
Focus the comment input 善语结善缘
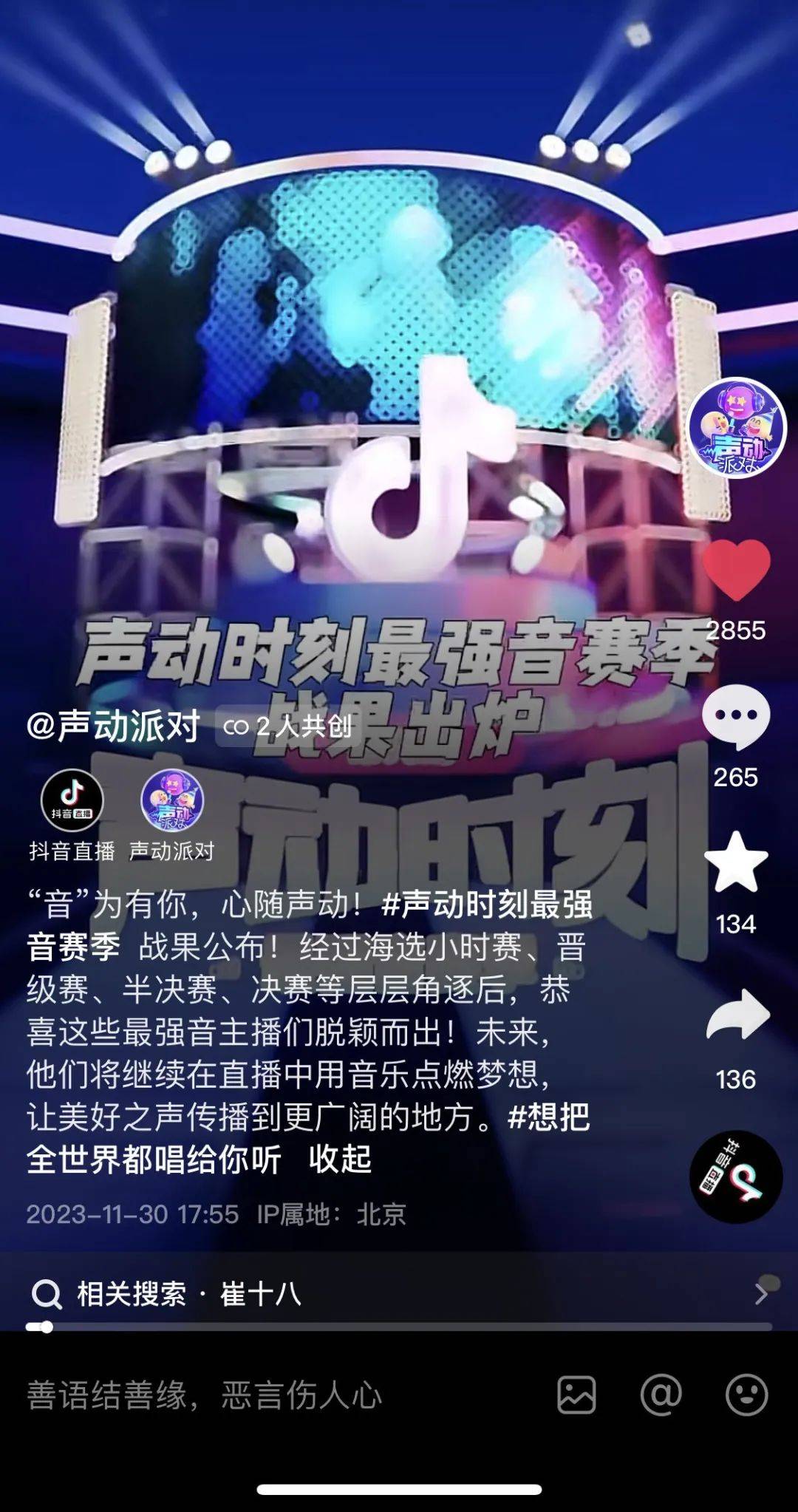222,1396
